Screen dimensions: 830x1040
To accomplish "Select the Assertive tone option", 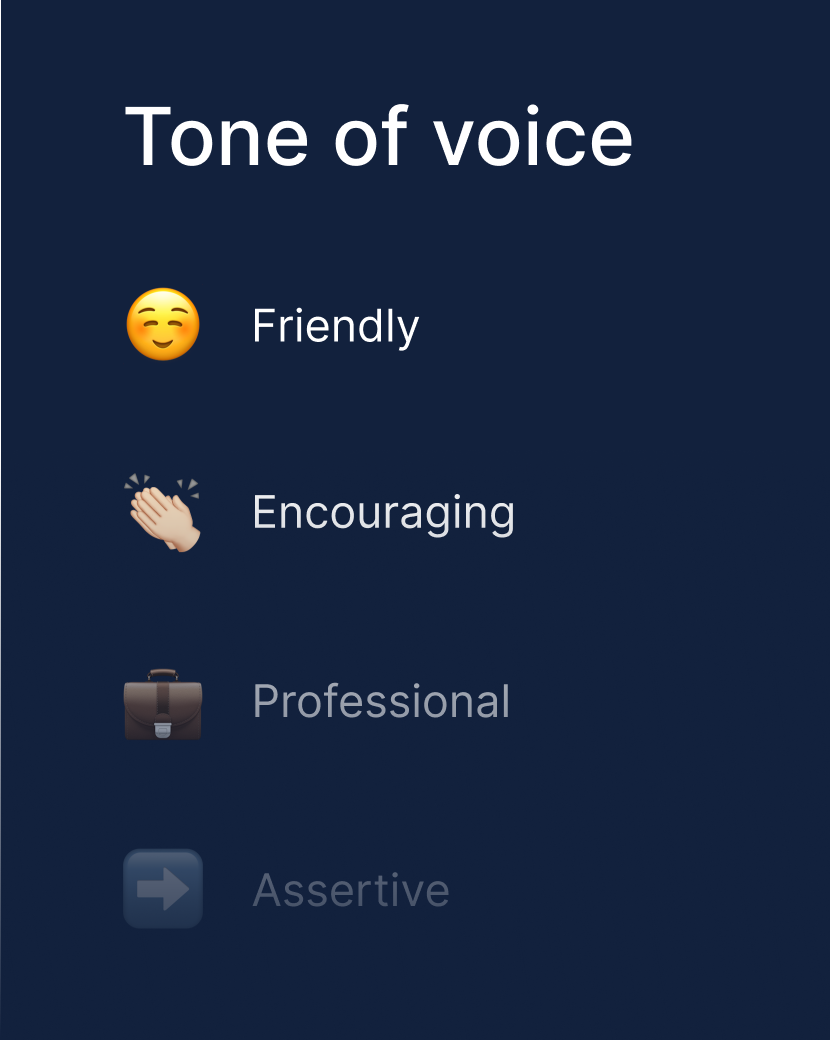I will [x=350, y=890].
